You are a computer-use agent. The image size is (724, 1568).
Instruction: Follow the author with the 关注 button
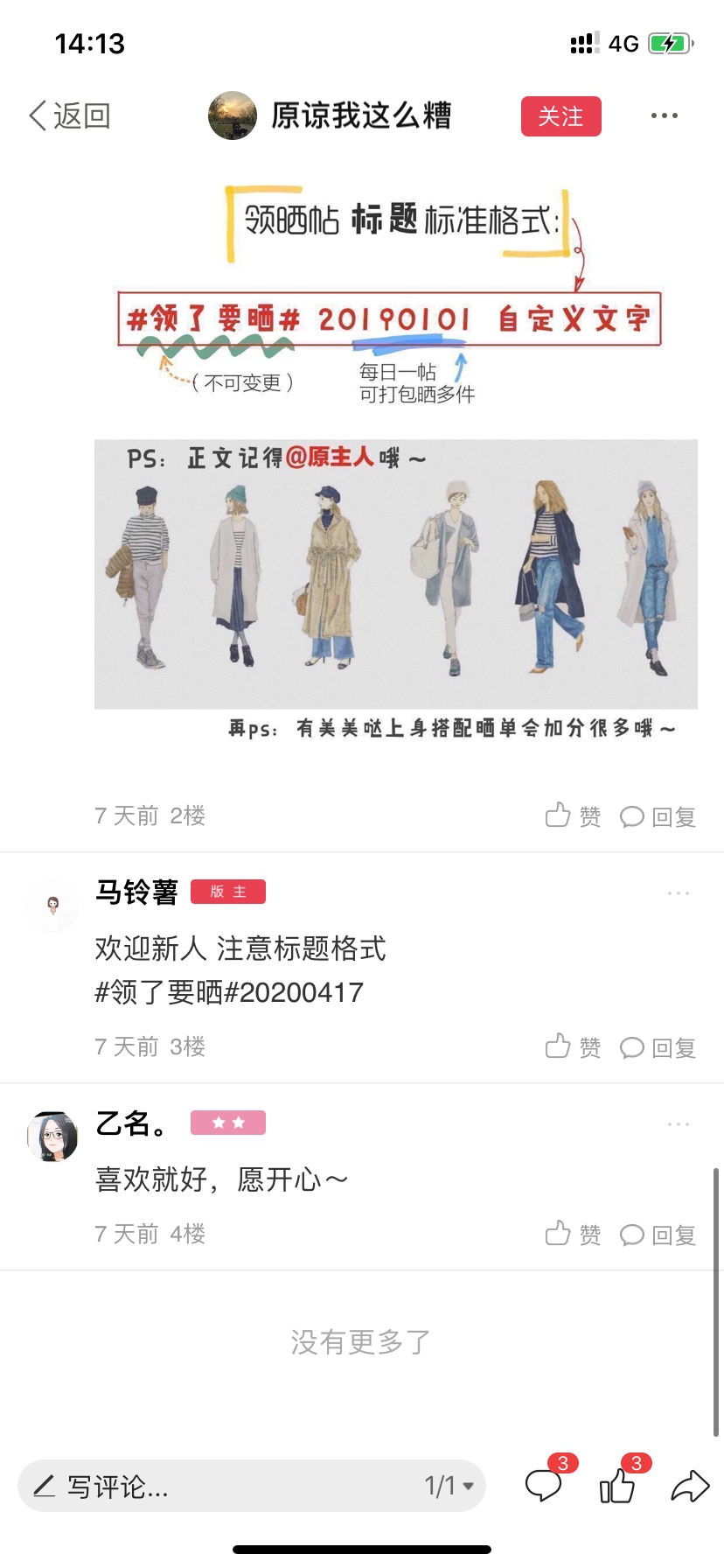(x=560, y=116)
